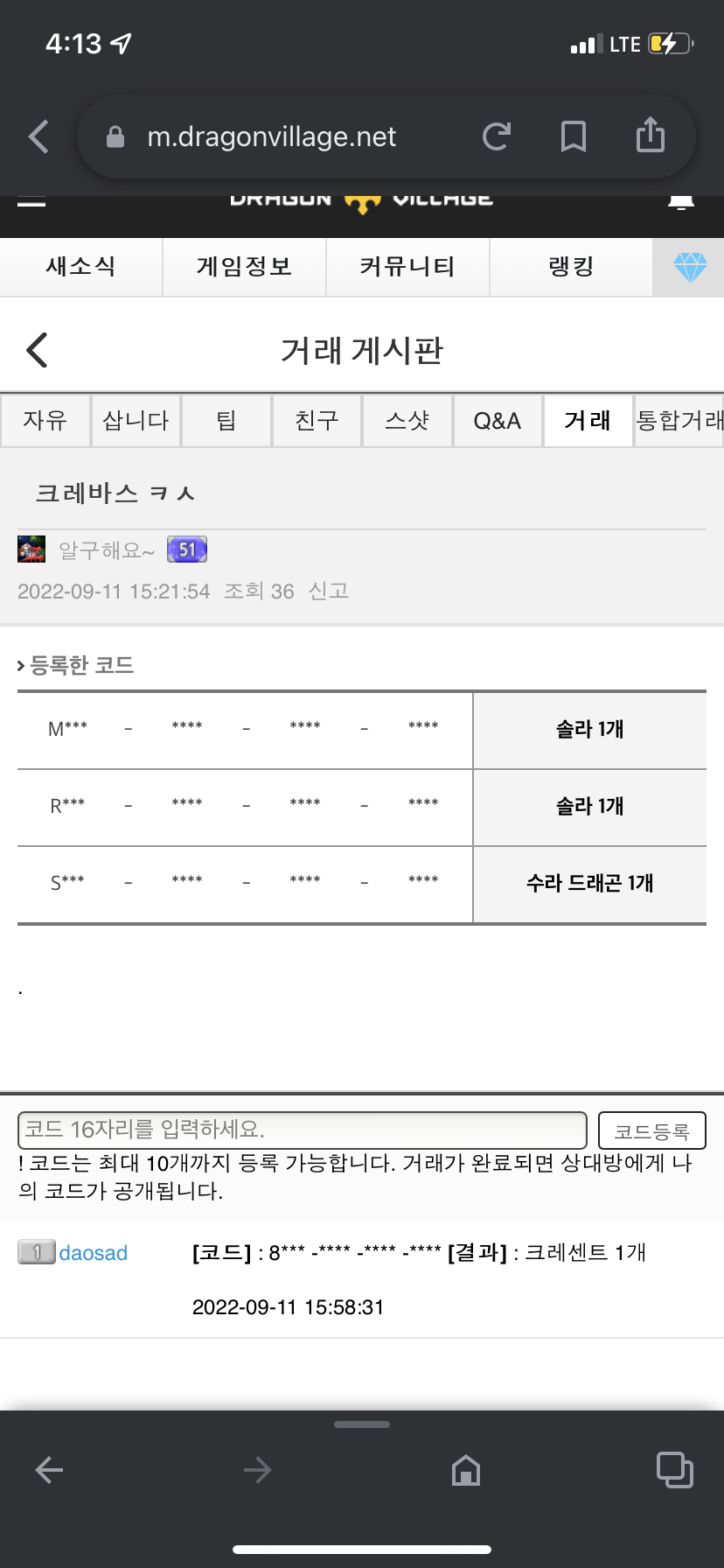Image resolution: width=724 pixels, height=1568 pixels.
Task: Bookmark this page in the browser
Action: click(573, 136)
